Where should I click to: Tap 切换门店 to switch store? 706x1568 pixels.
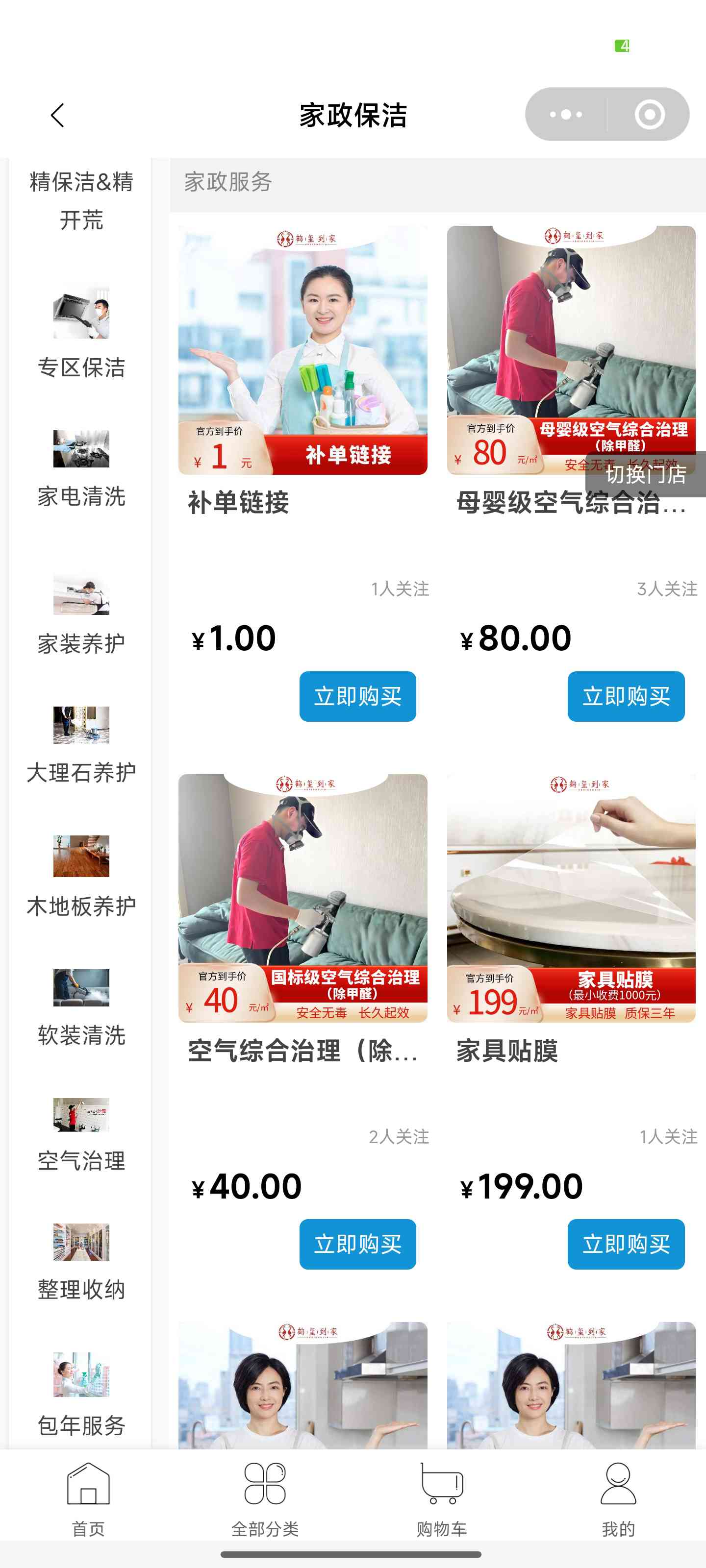(x=646, y=474)
